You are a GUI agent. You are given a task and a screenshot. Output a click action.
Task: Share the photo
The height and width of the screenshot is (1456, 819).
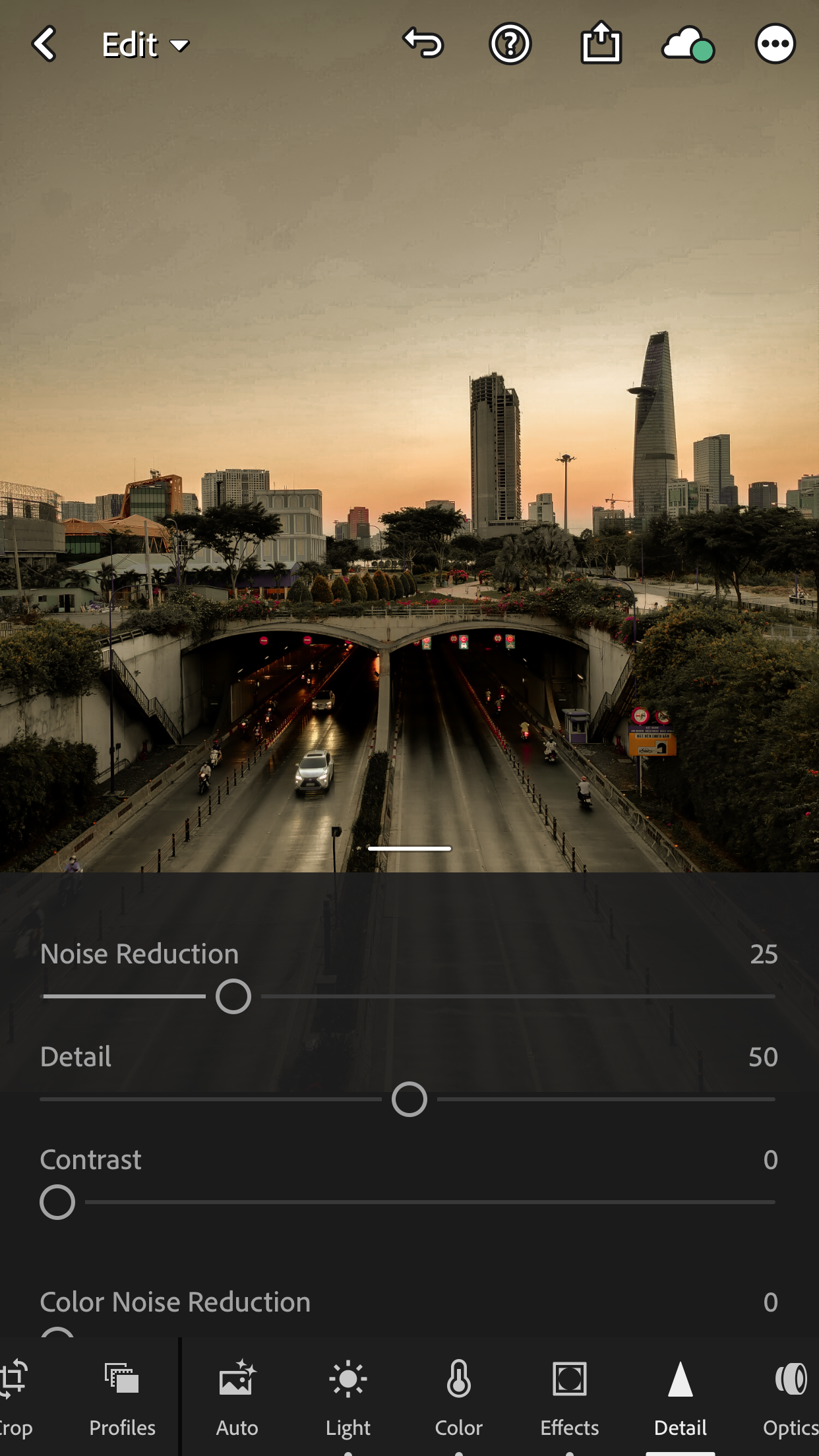[601, 43]
